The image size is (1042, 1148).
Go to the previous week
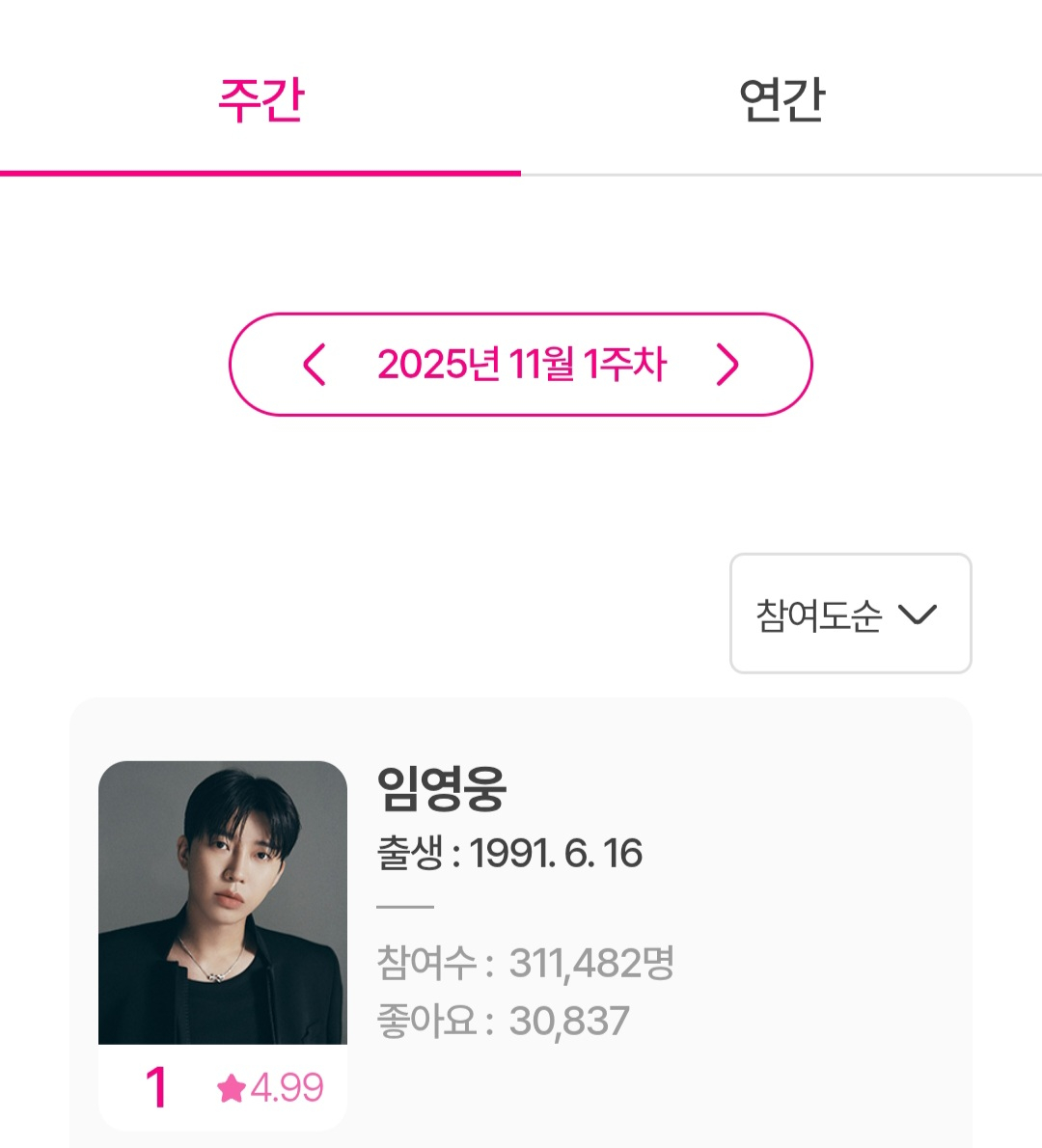315,365
